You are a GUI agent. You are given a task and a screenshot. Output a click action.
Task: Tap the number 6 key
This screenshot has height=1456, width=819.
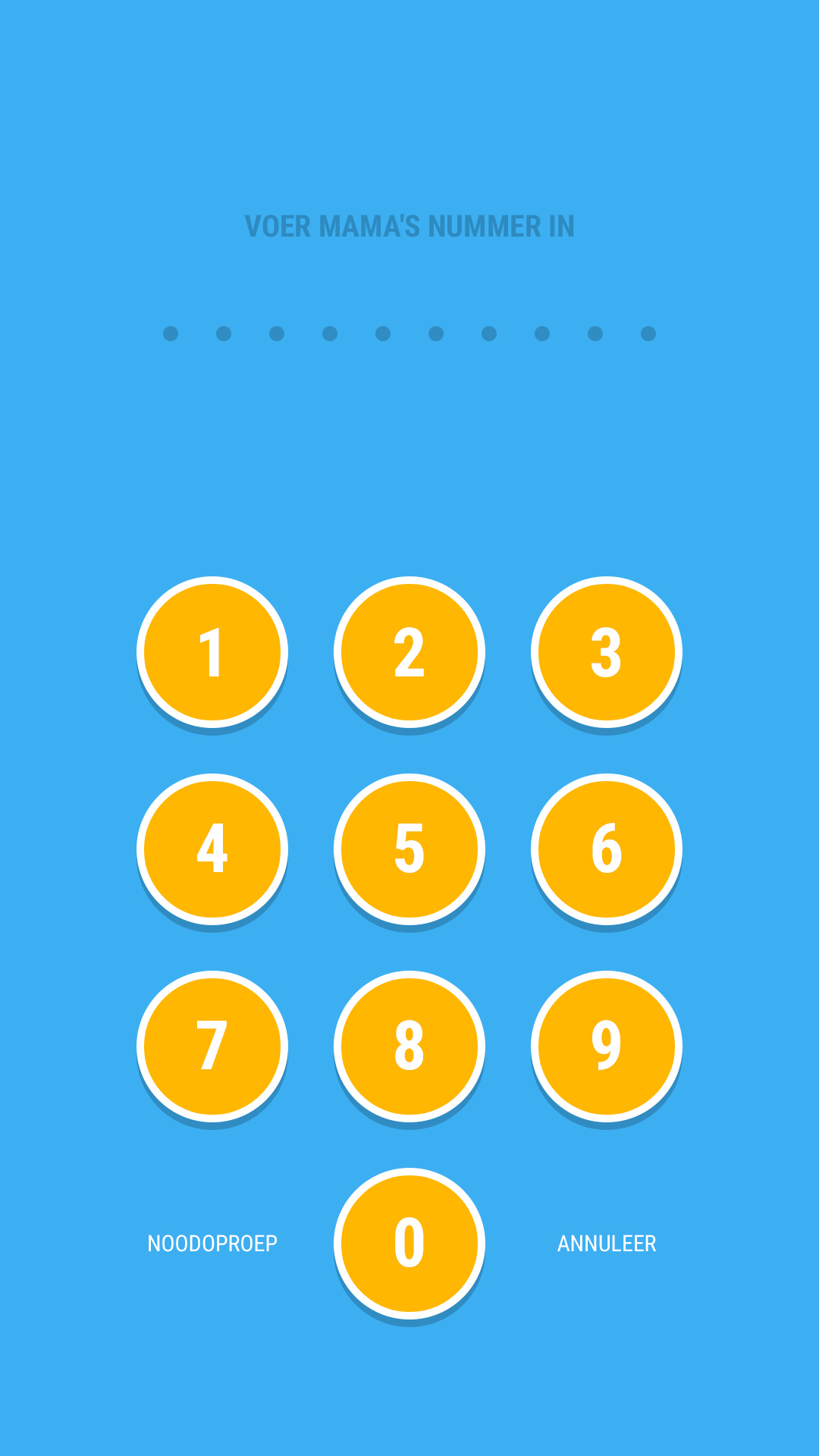[607, 849]
